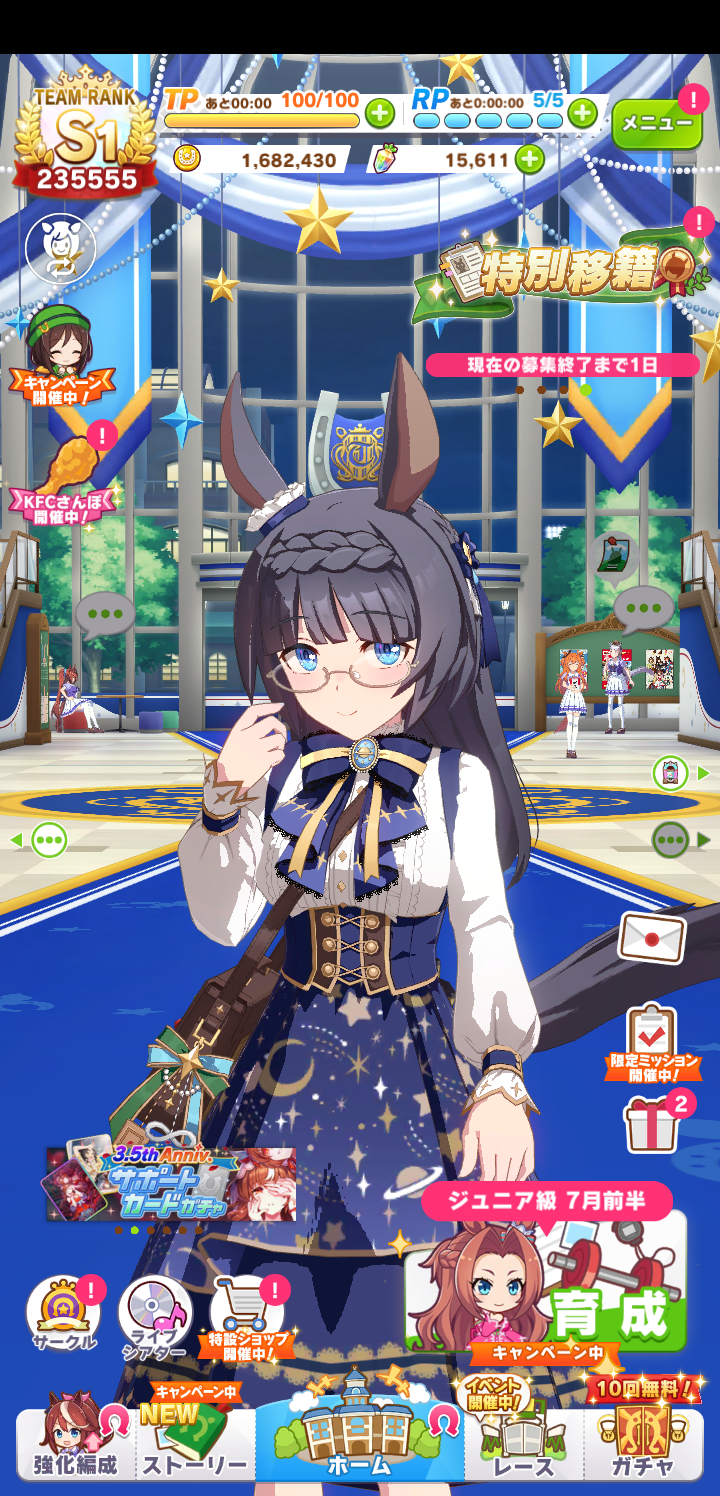Open the gift box presents
The width and height of the screenshot is (720, 1496).
click(652, 1122)
